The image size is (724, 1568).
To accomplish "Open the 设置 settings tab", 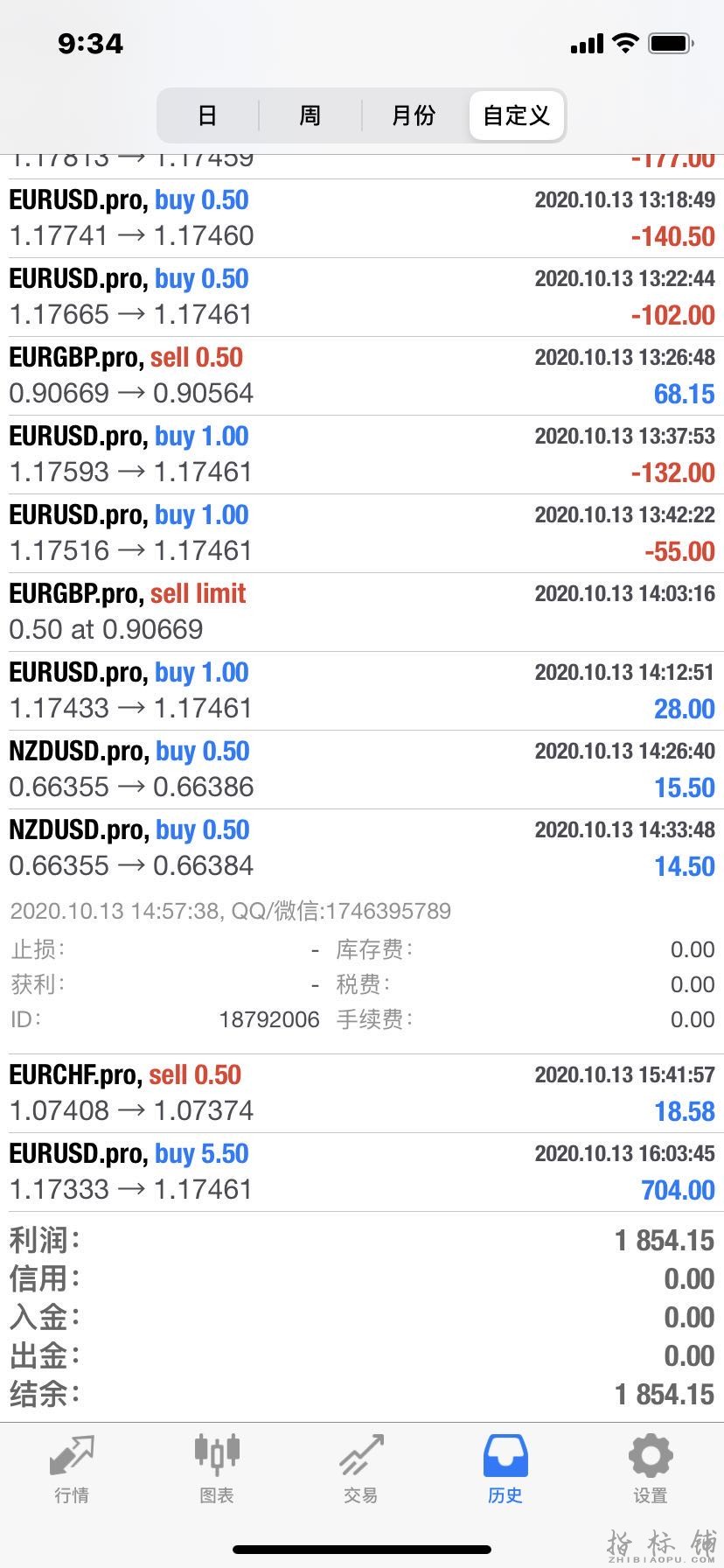I will (x=651, y=1468).
